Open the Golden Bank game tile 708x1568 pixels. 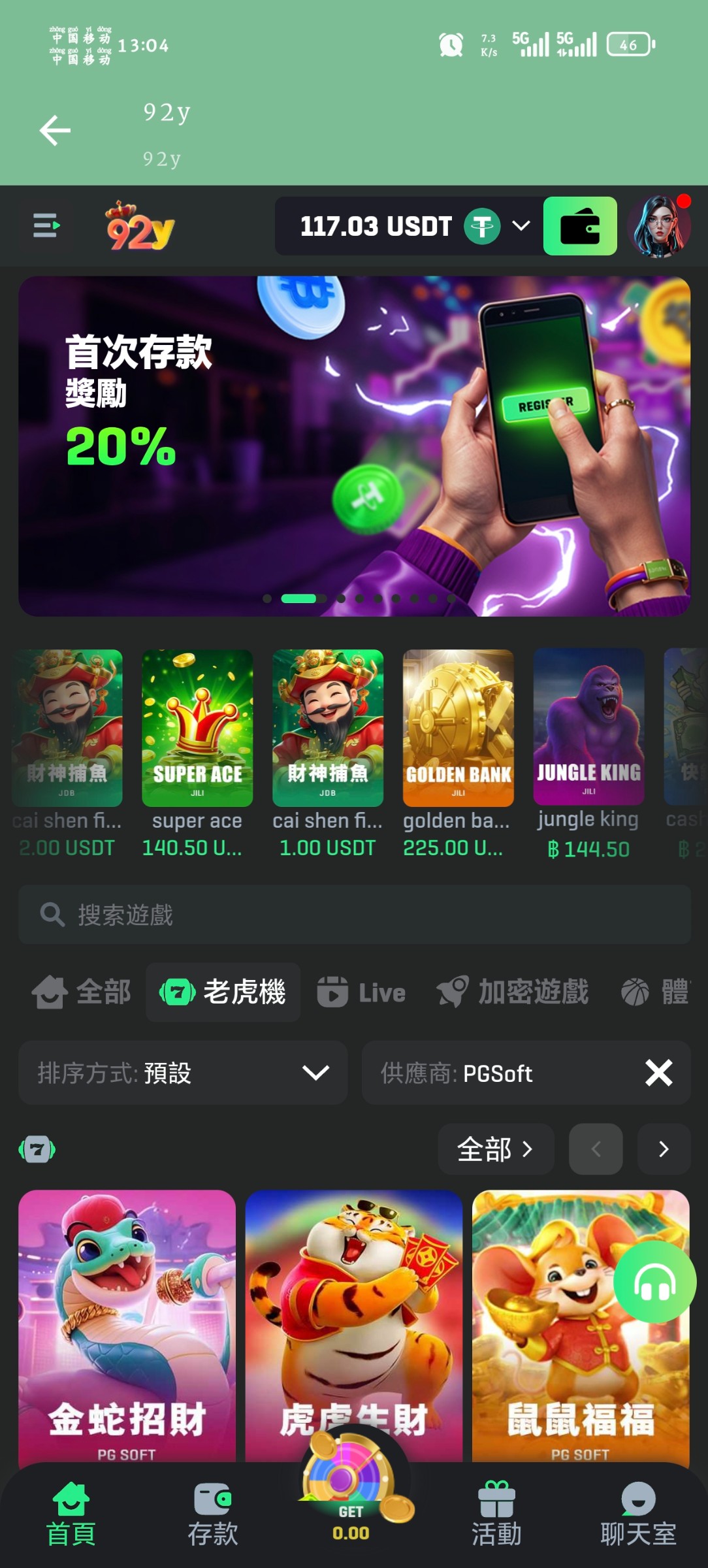(x=458, y=728)
